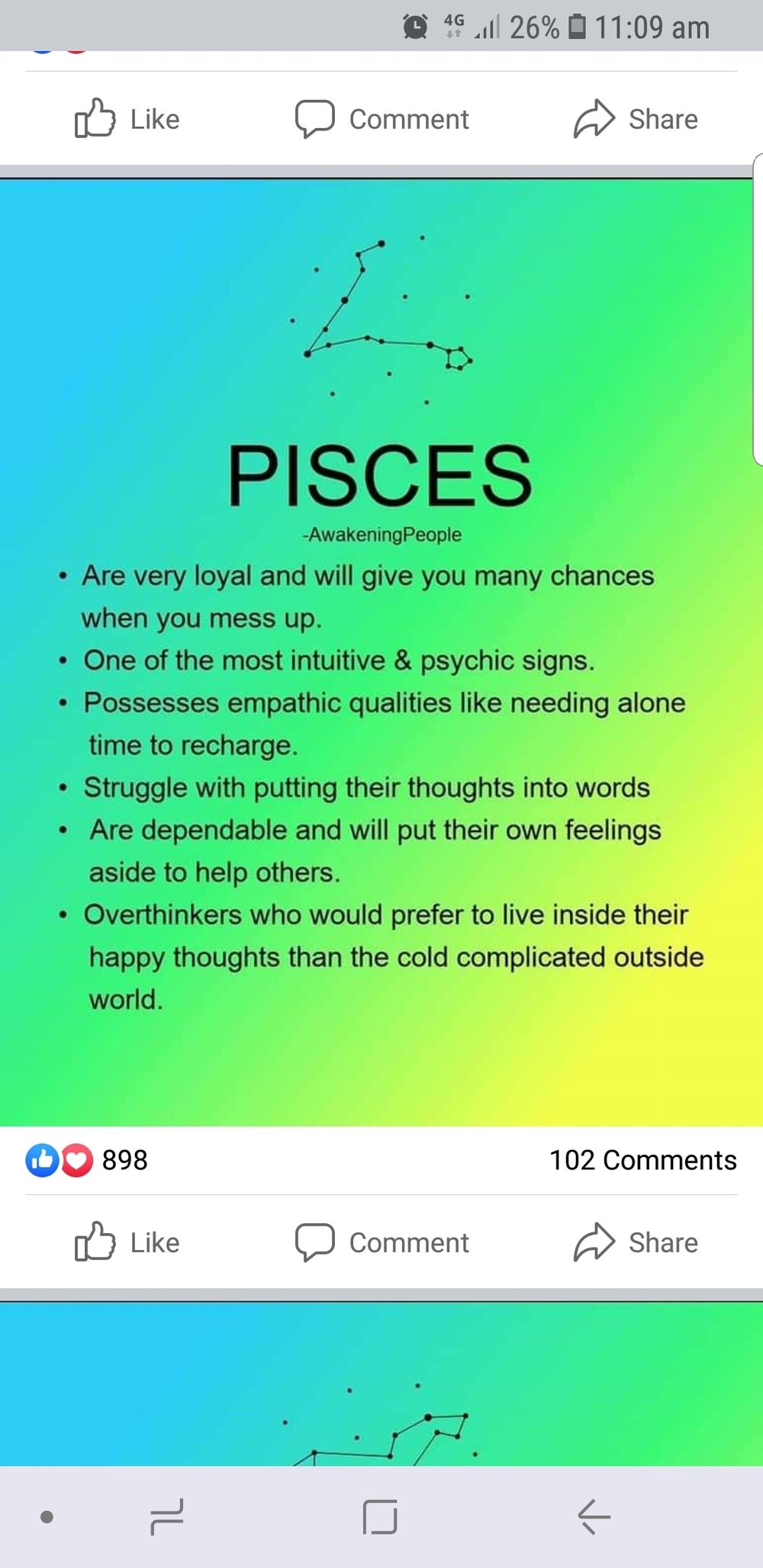Screen dimensions: 763x1568
Task: Open the 102 Comments on the Pisces post
Action: coord(643,1160)
